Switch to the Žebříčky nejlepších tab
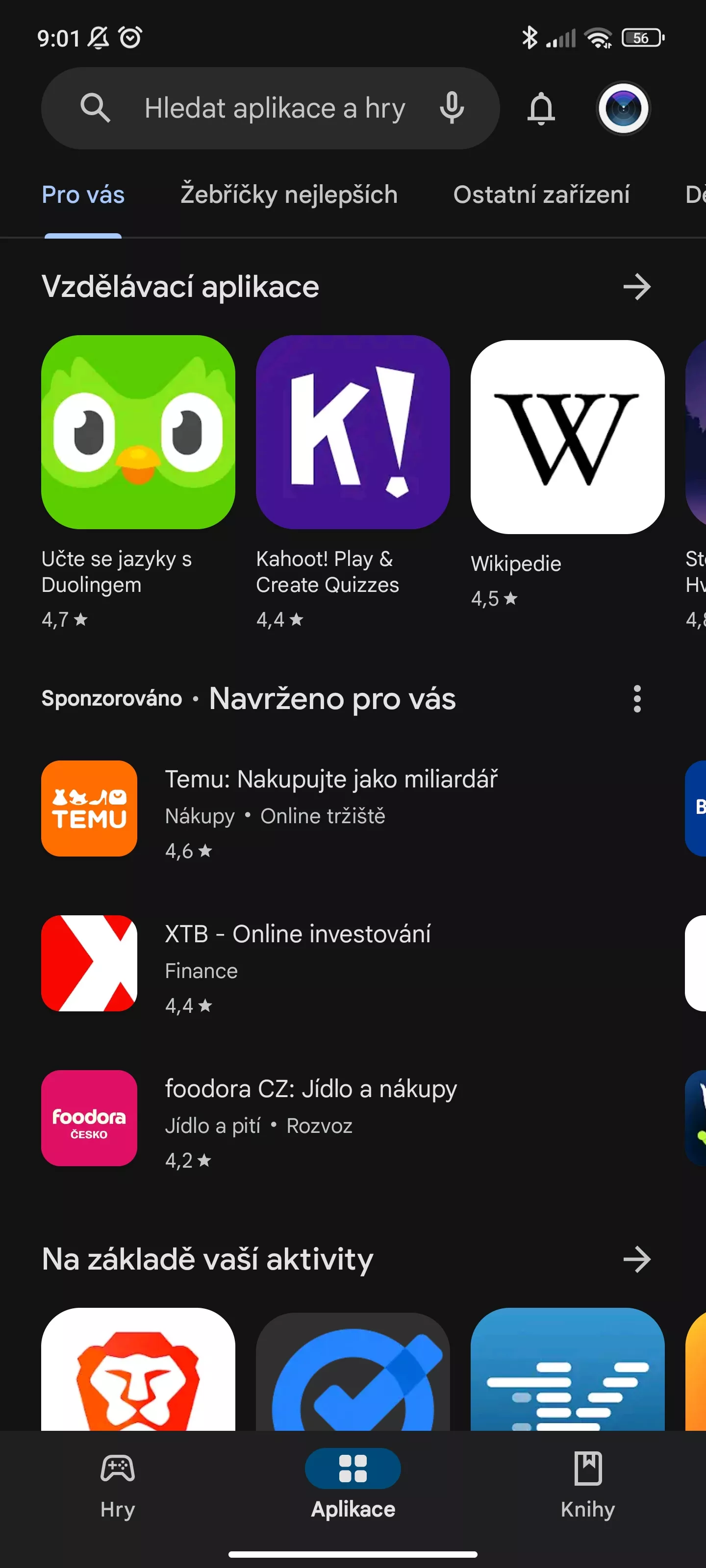The image size is (706, 1568). (x=289, y=195)
